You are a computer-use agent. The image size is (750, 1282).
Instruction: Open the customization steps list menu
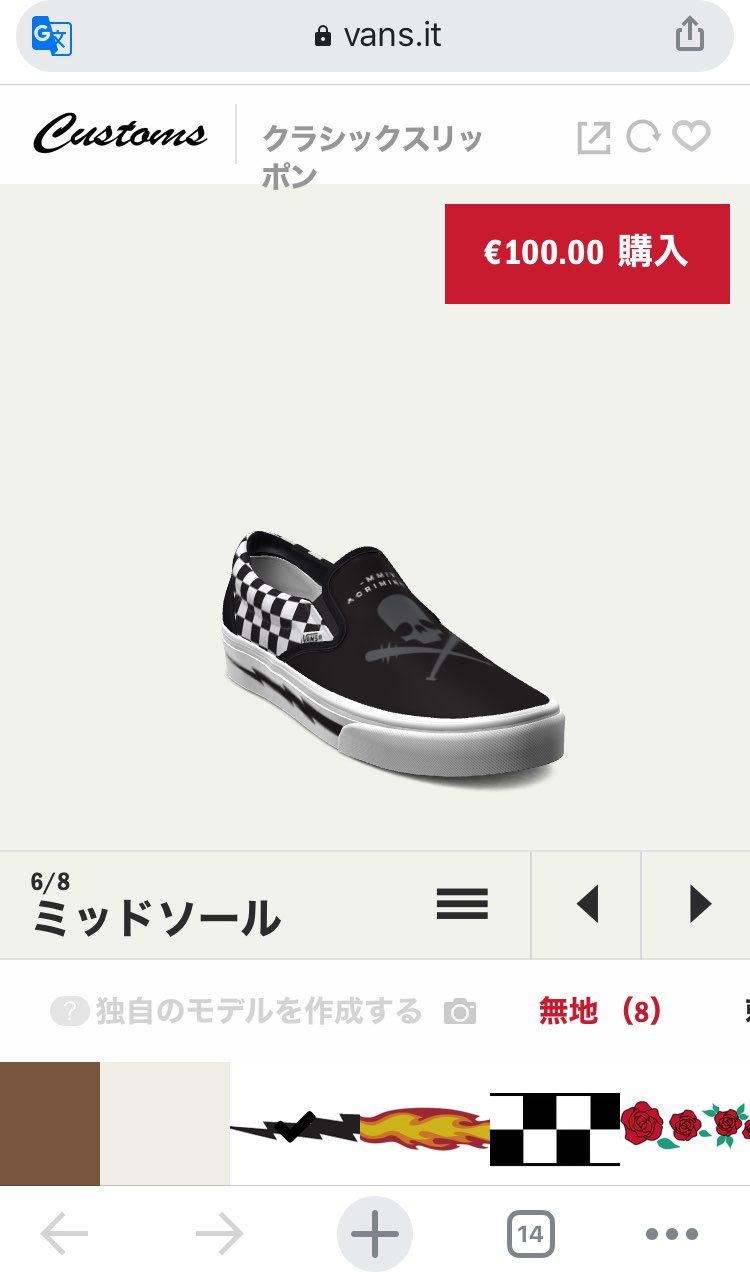pyautogui.click(x=462, y=904)
